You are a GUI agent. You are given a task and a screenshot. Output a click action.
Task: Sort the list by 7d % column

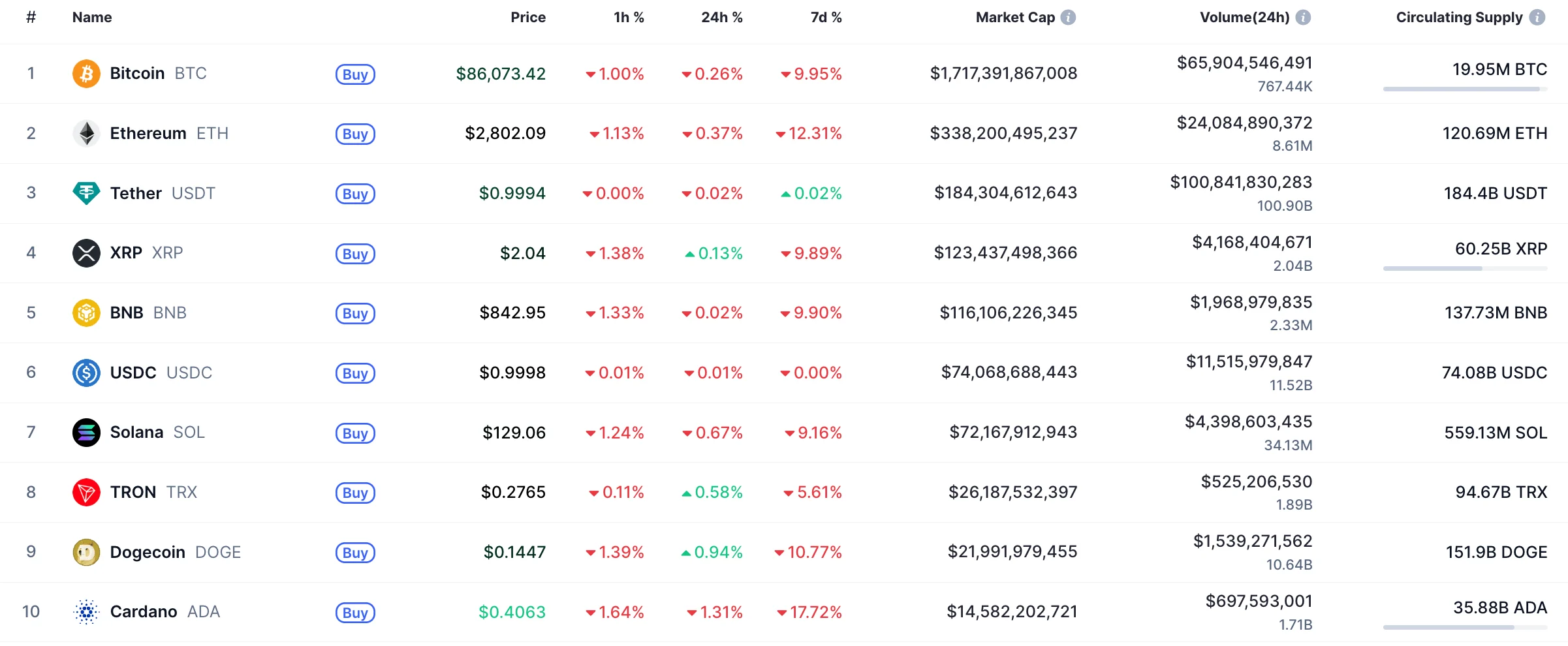tap(826, 18)
